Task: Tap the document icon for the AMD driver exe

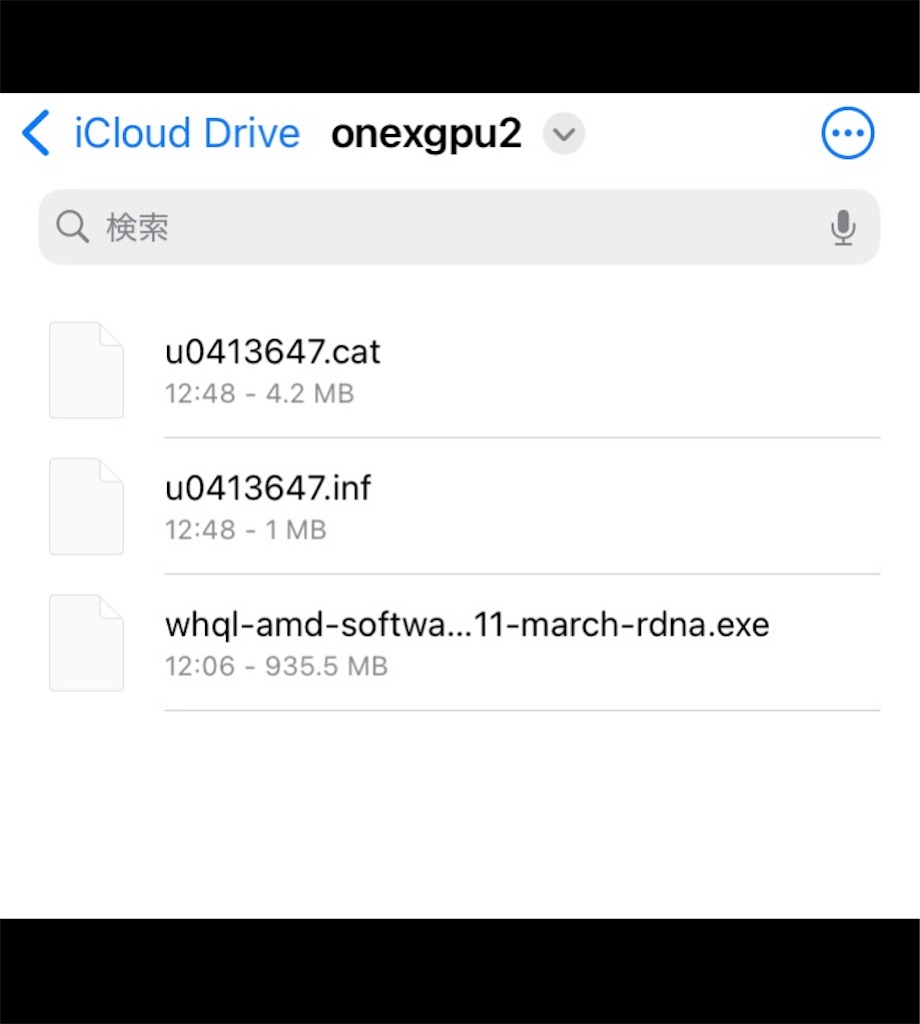Action: 86,642
